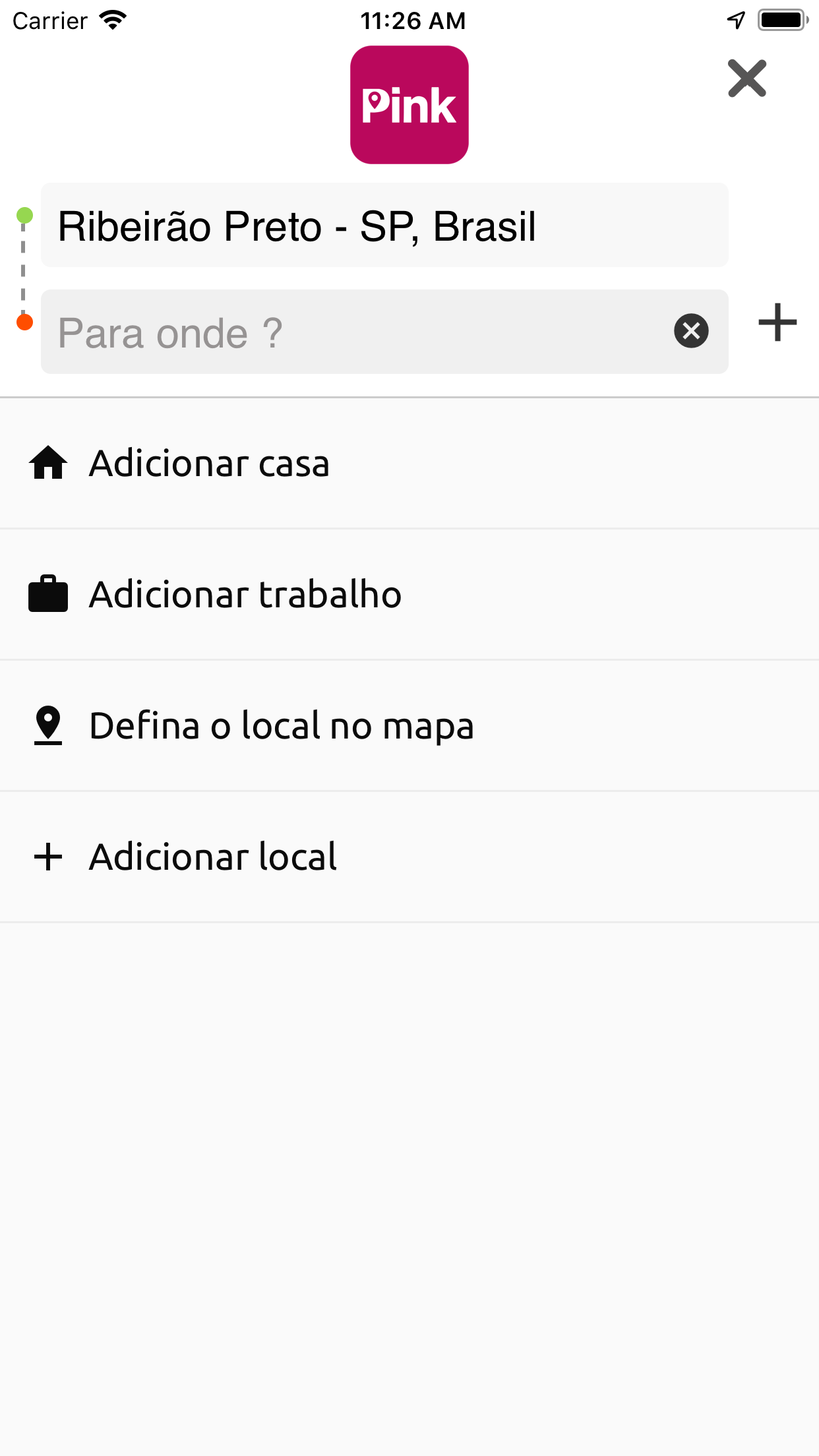Add another stop with the plus icon
The image size is (819, 1456).
tap(777, 322)
